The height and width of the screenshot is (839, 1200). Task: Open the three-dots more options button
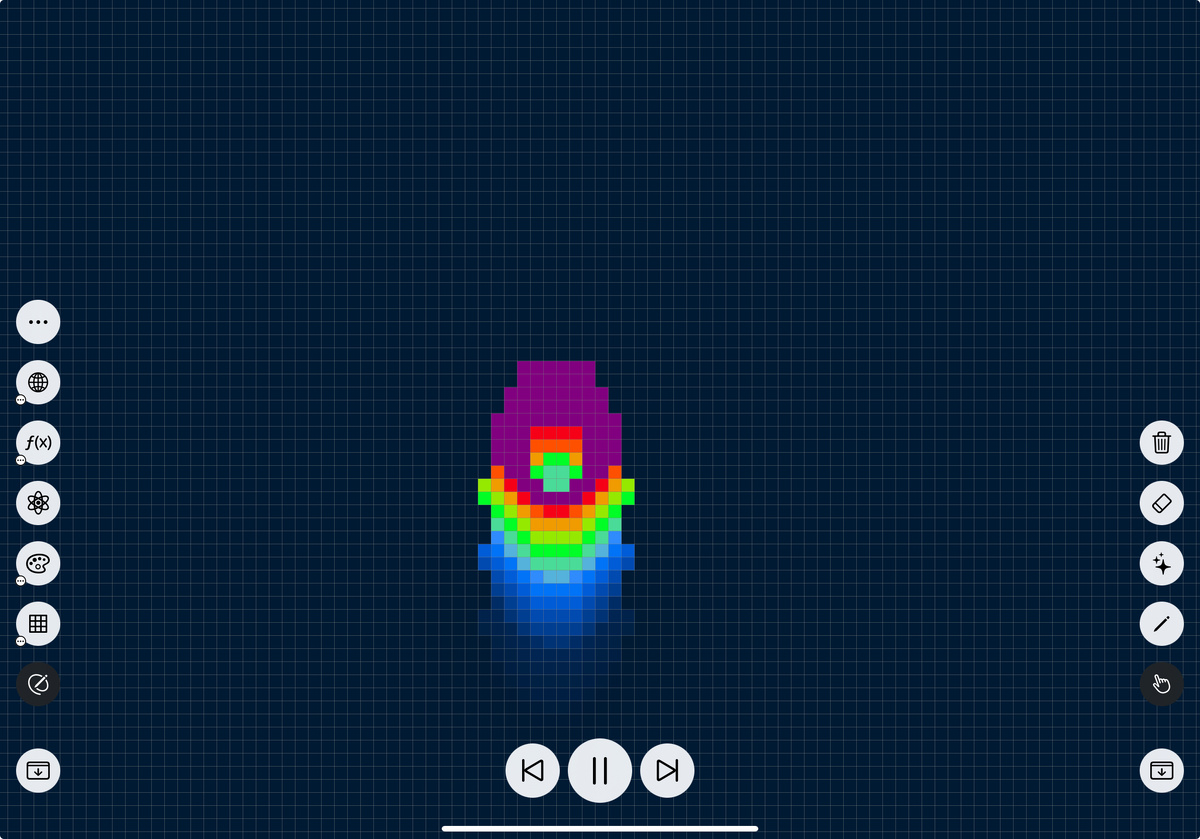38,322
